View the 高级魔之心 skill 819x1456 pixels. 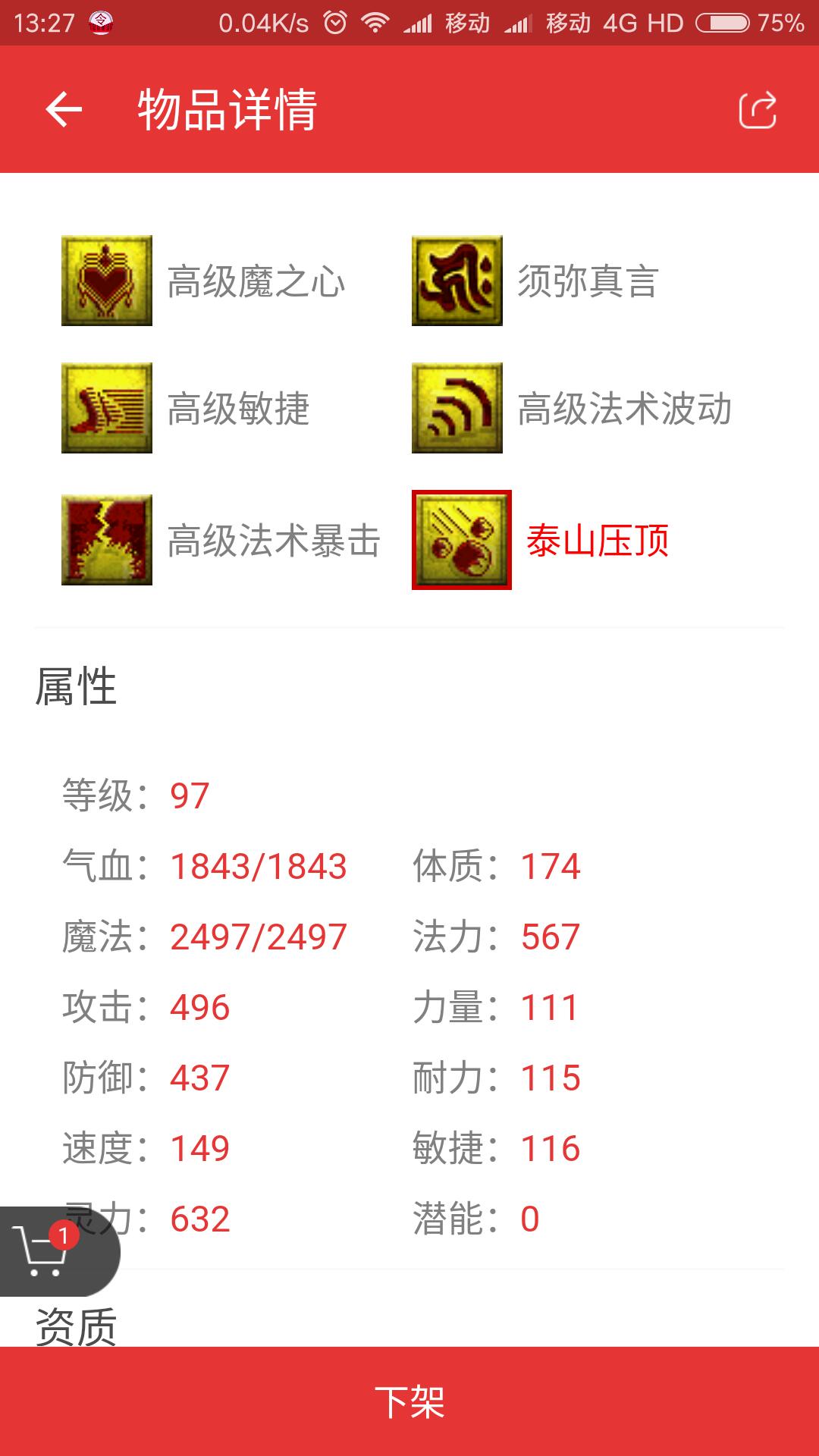coord(107,281)
